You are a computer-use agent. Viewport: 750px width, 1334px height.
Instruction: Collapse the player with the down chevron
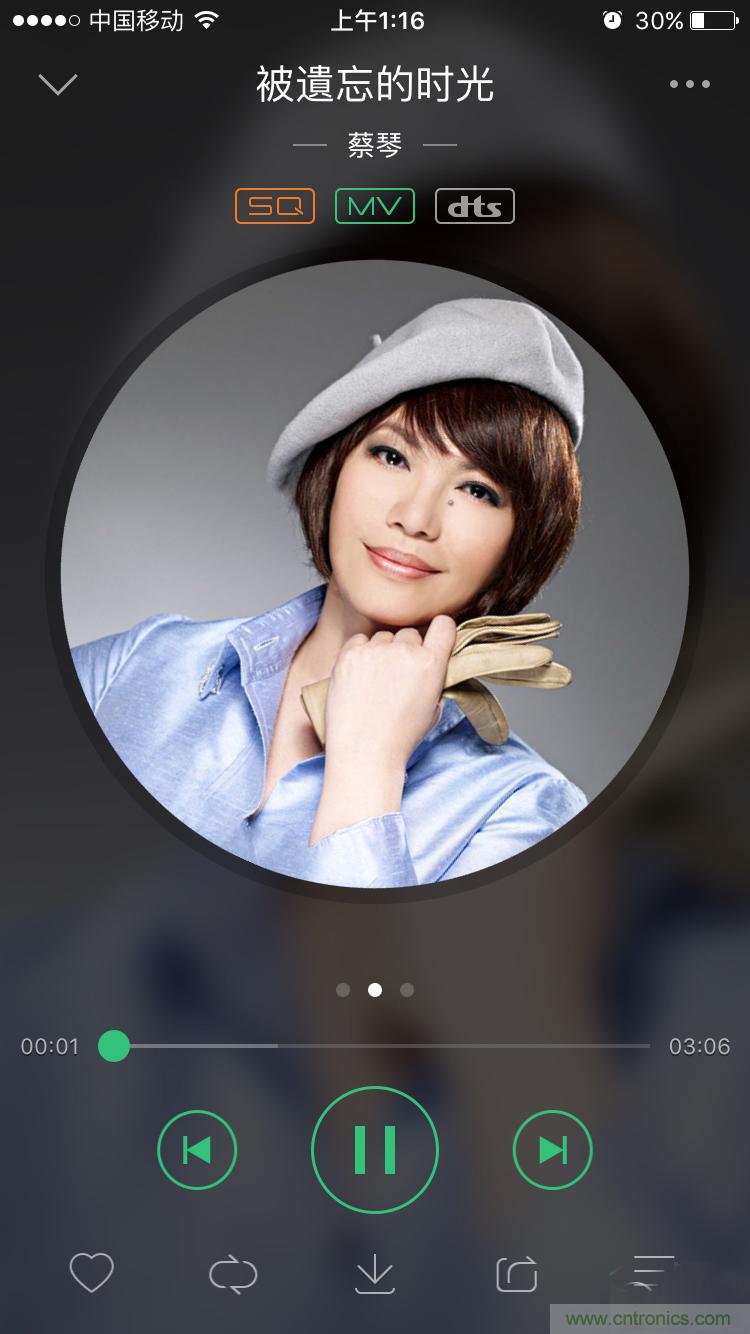click(58, 84)
